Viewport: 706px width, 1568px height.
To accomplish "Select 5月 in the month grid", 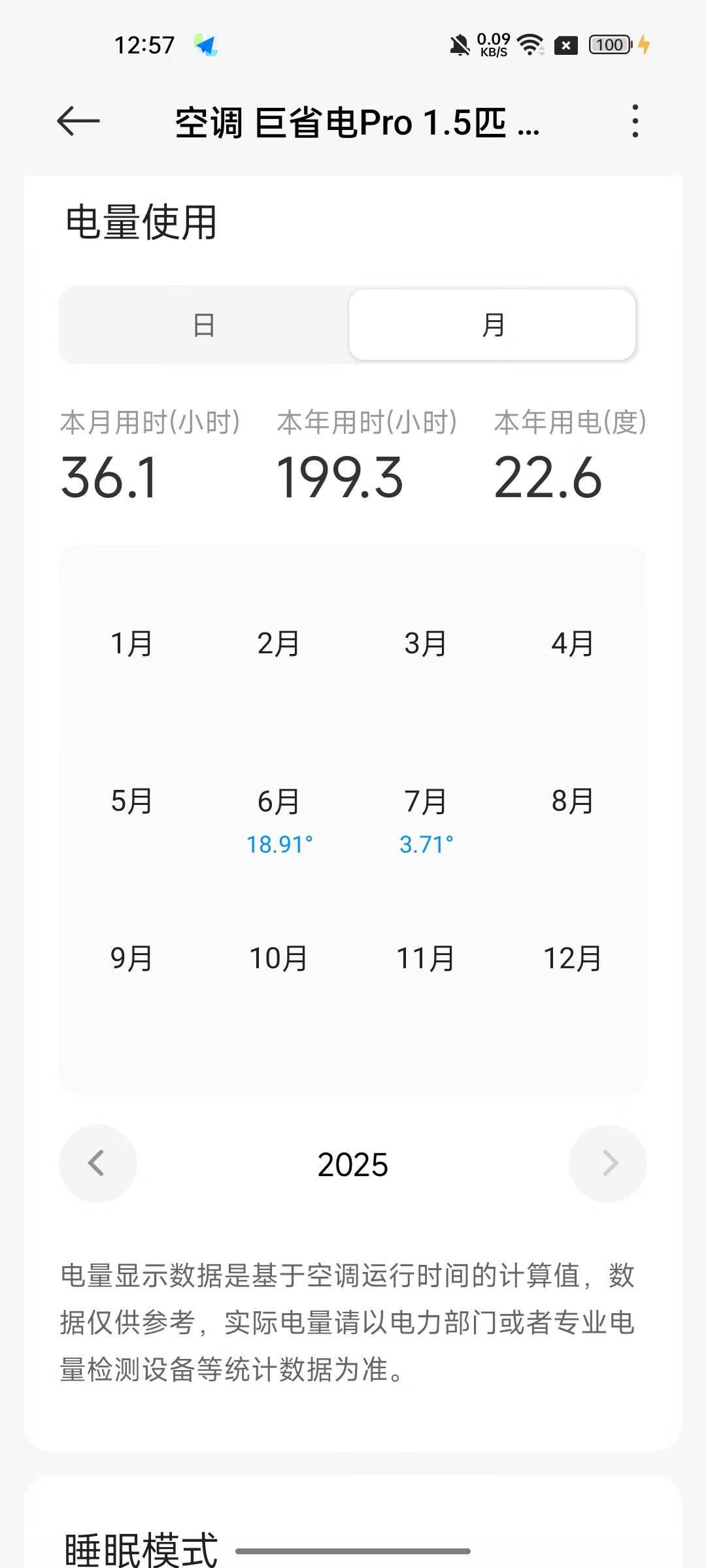I will [132, 801].
